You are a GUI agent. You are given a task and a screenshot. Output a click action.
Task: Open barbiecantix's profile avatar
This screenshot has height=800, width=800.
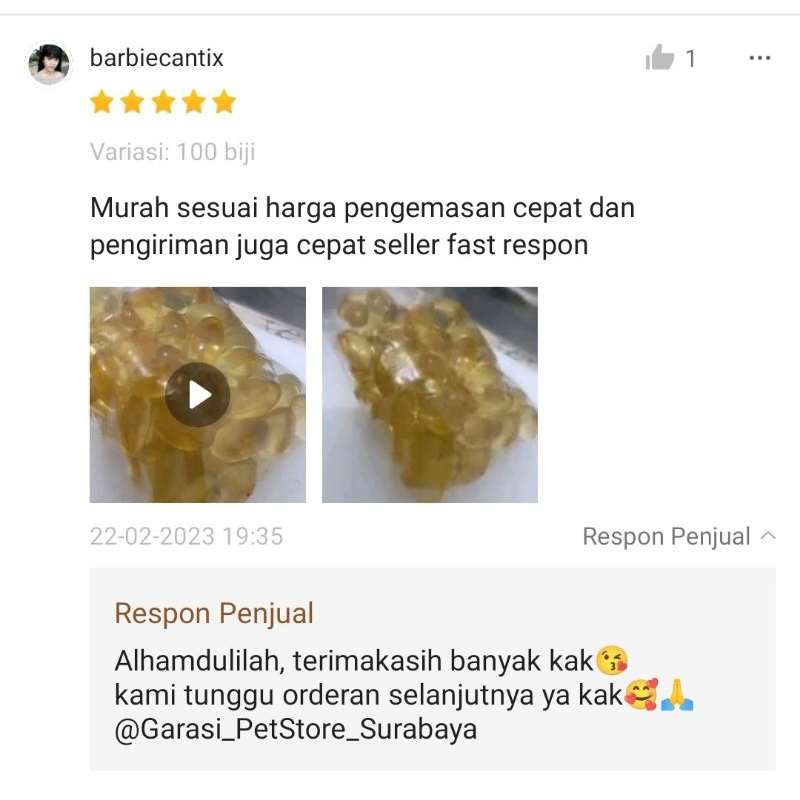[x=49, y=64]
